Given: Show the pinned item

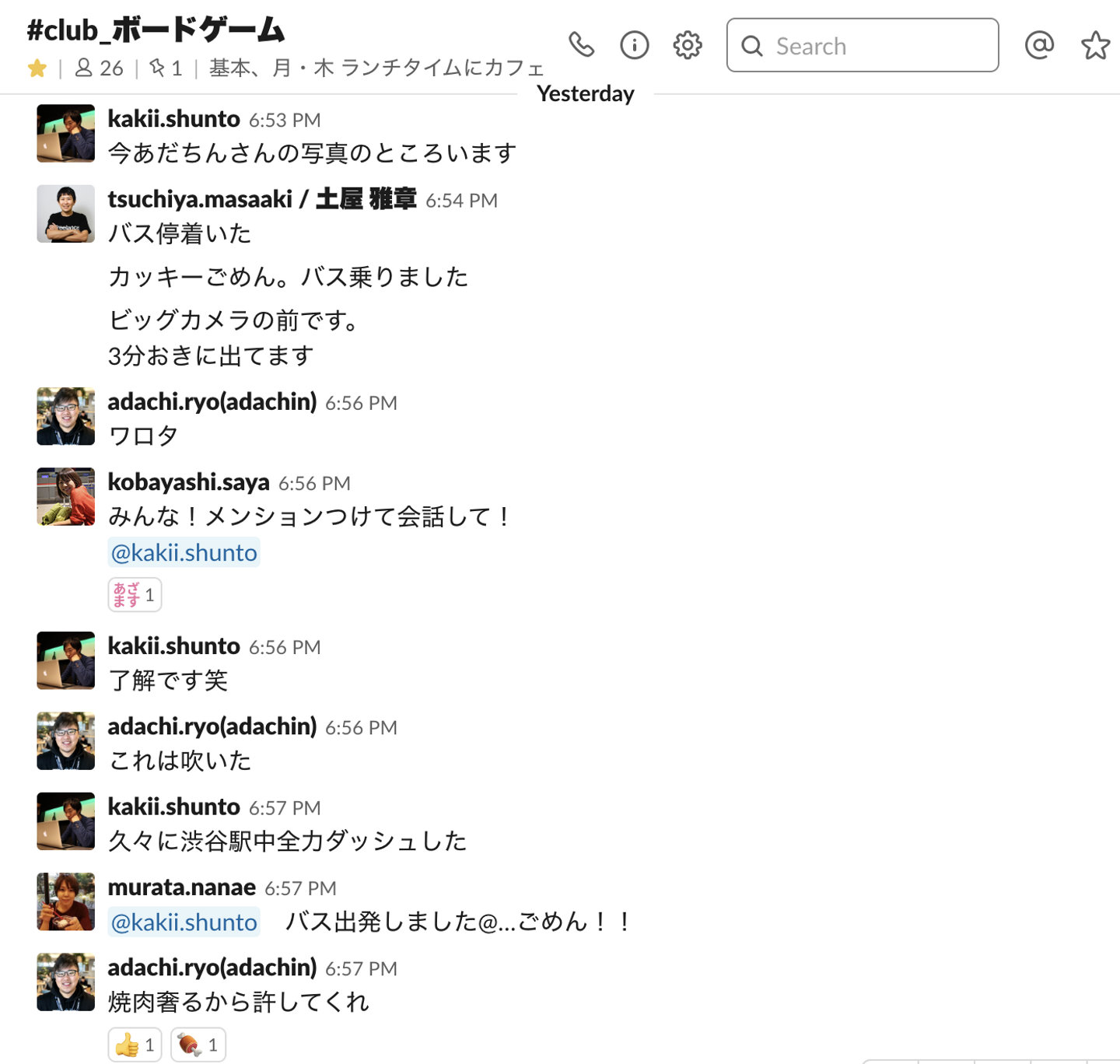Looking at the screenshot, I should (166, 68).
